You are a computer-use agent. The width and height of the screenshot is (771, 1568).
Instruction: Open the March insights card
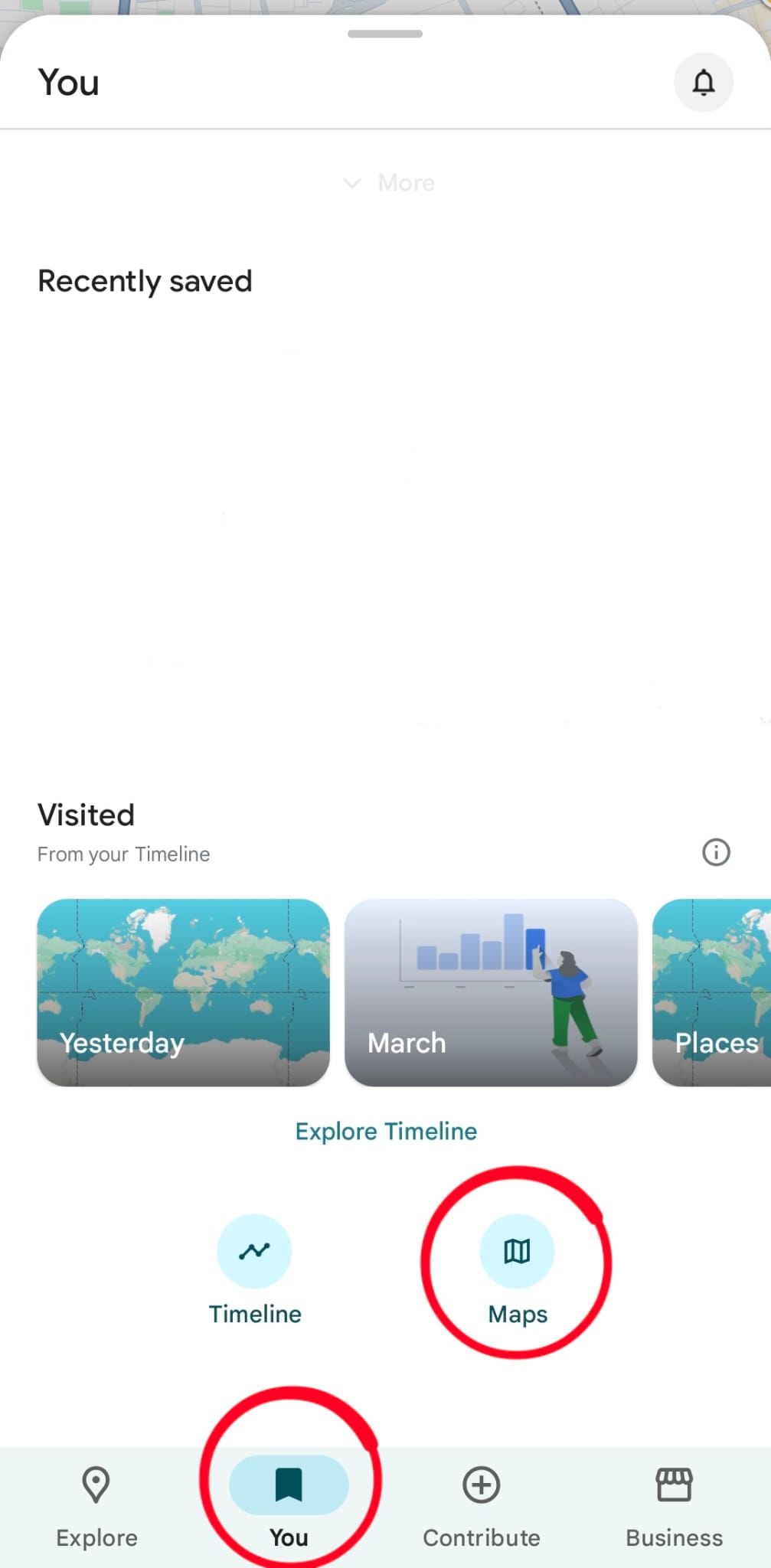(491, 992)
